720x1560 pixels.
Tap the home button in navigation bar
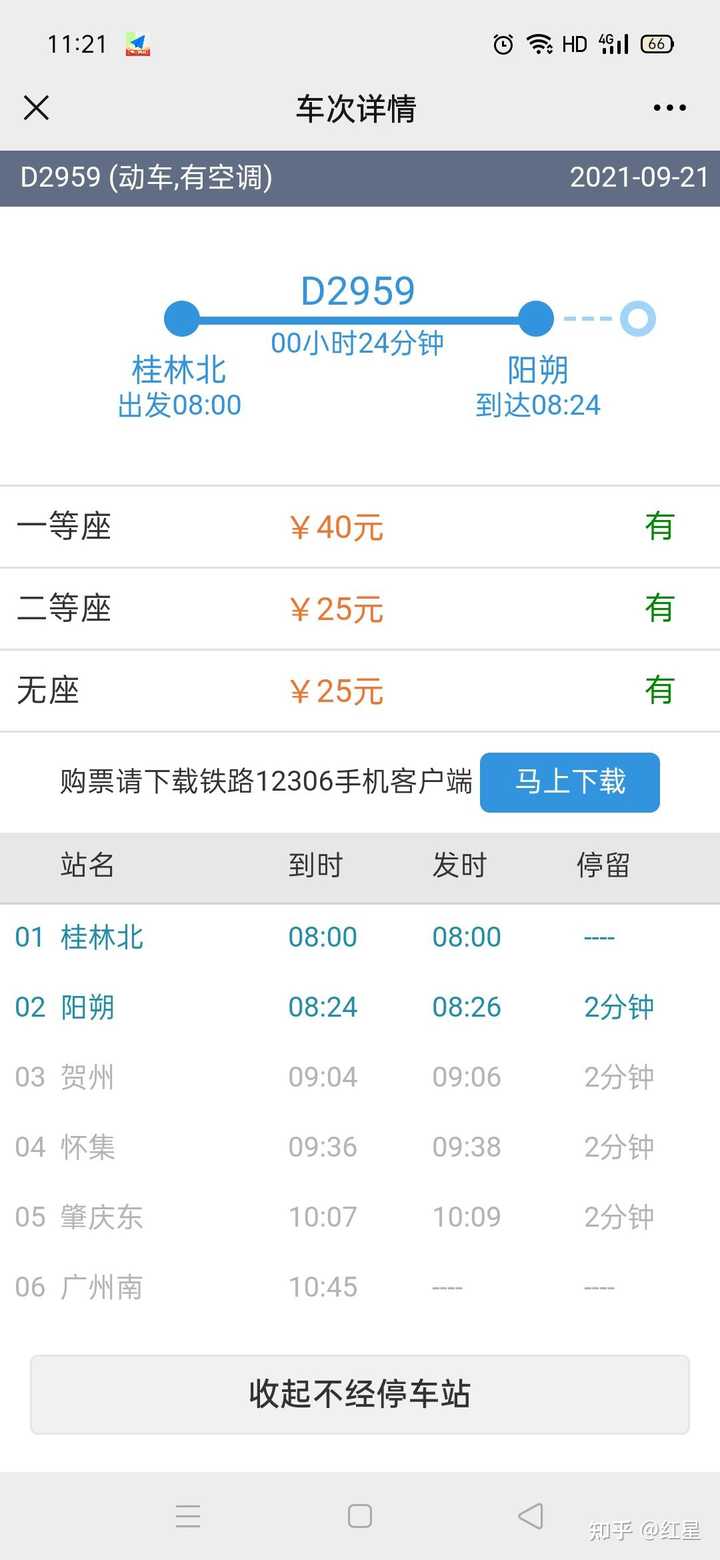tap(360, 1515)
